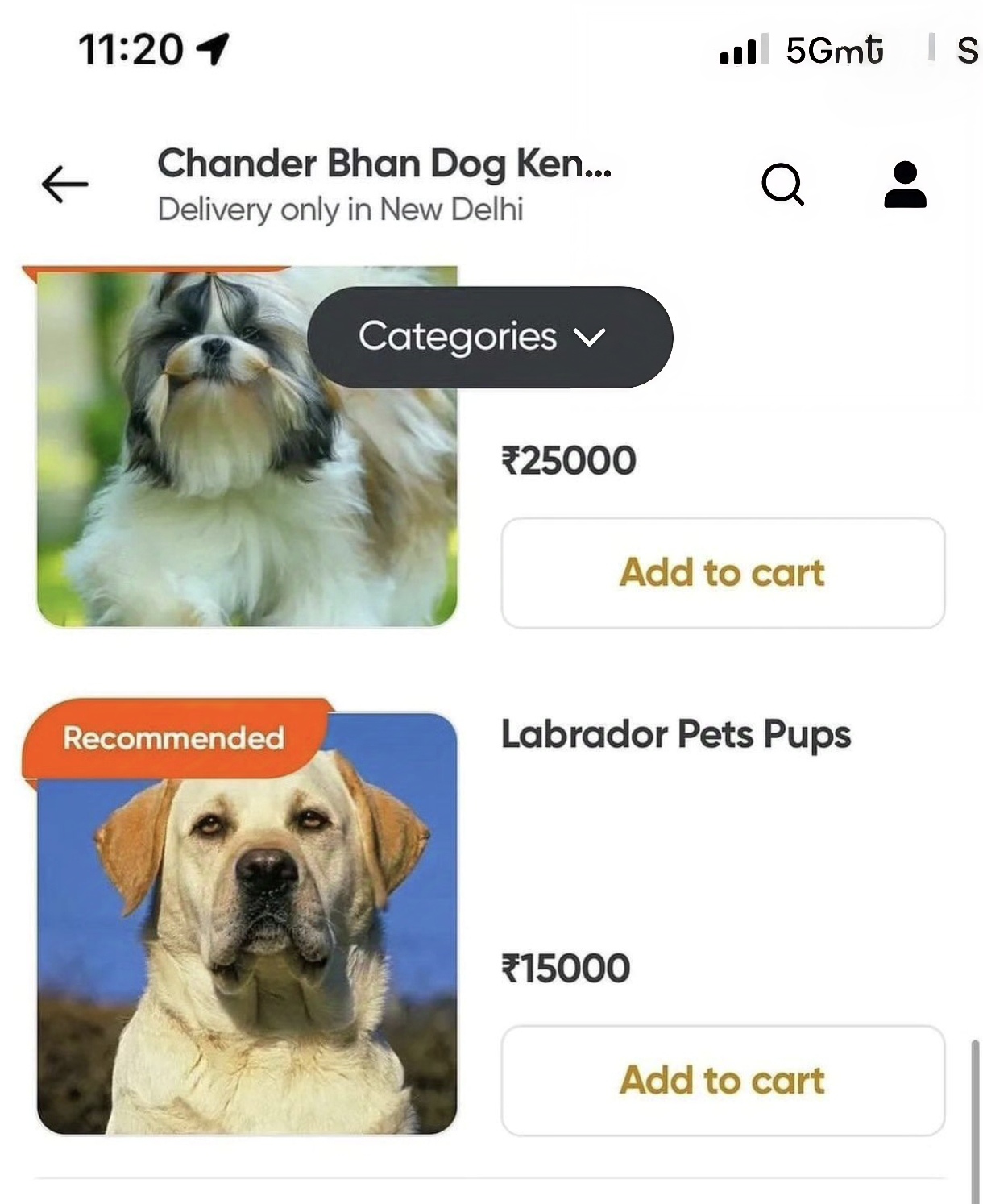This screenshot has height=1204, width=983.
Task: Open the Labrador Pets Pups photo
Action: [247, 935]
